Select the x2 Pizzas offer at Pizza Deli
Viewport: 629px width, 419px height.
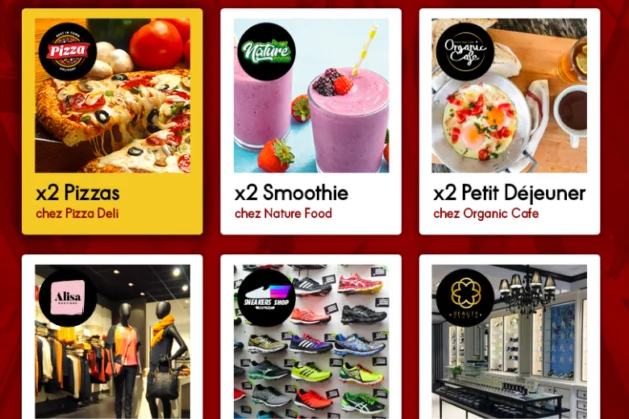(x=112, y=121)
